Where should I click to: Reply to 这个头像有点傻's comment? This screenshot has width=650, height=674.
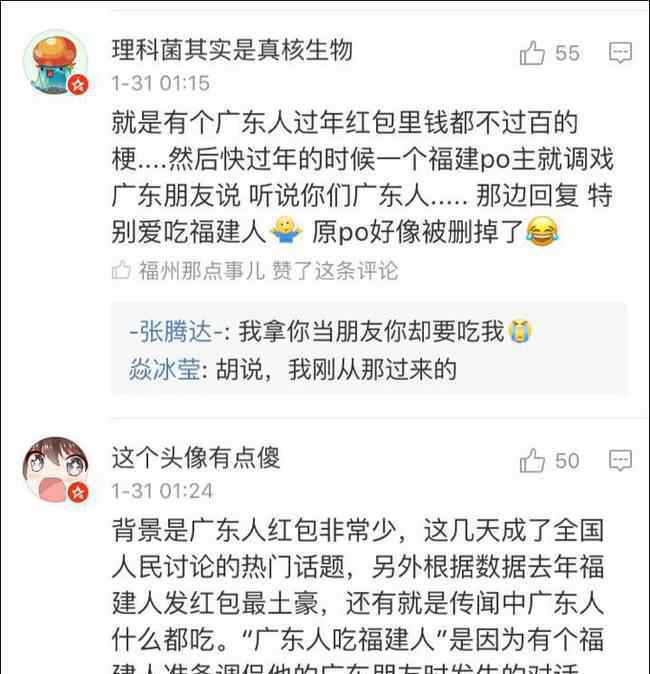[x=620, y=460]
